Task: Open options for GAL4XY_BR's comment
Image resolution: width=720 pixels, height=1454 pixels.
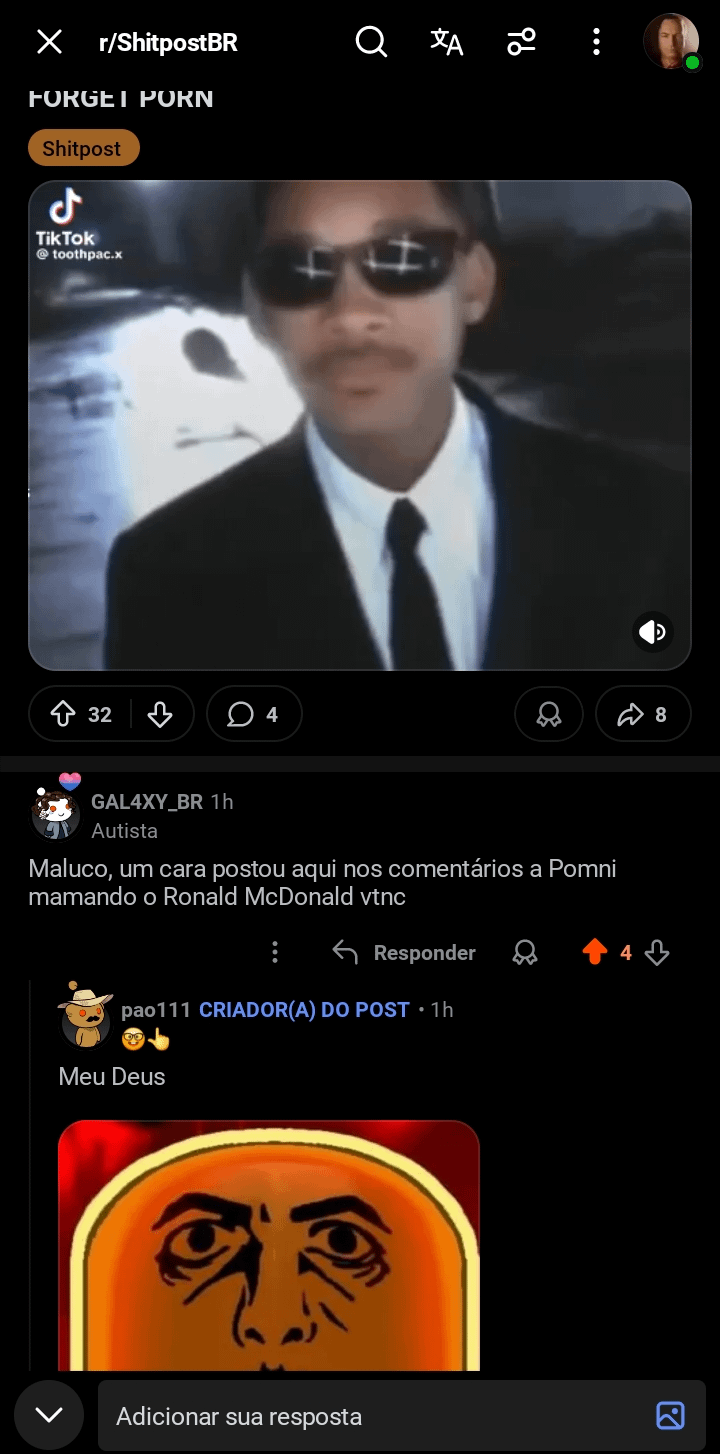Action: click(x=275, y=952)
